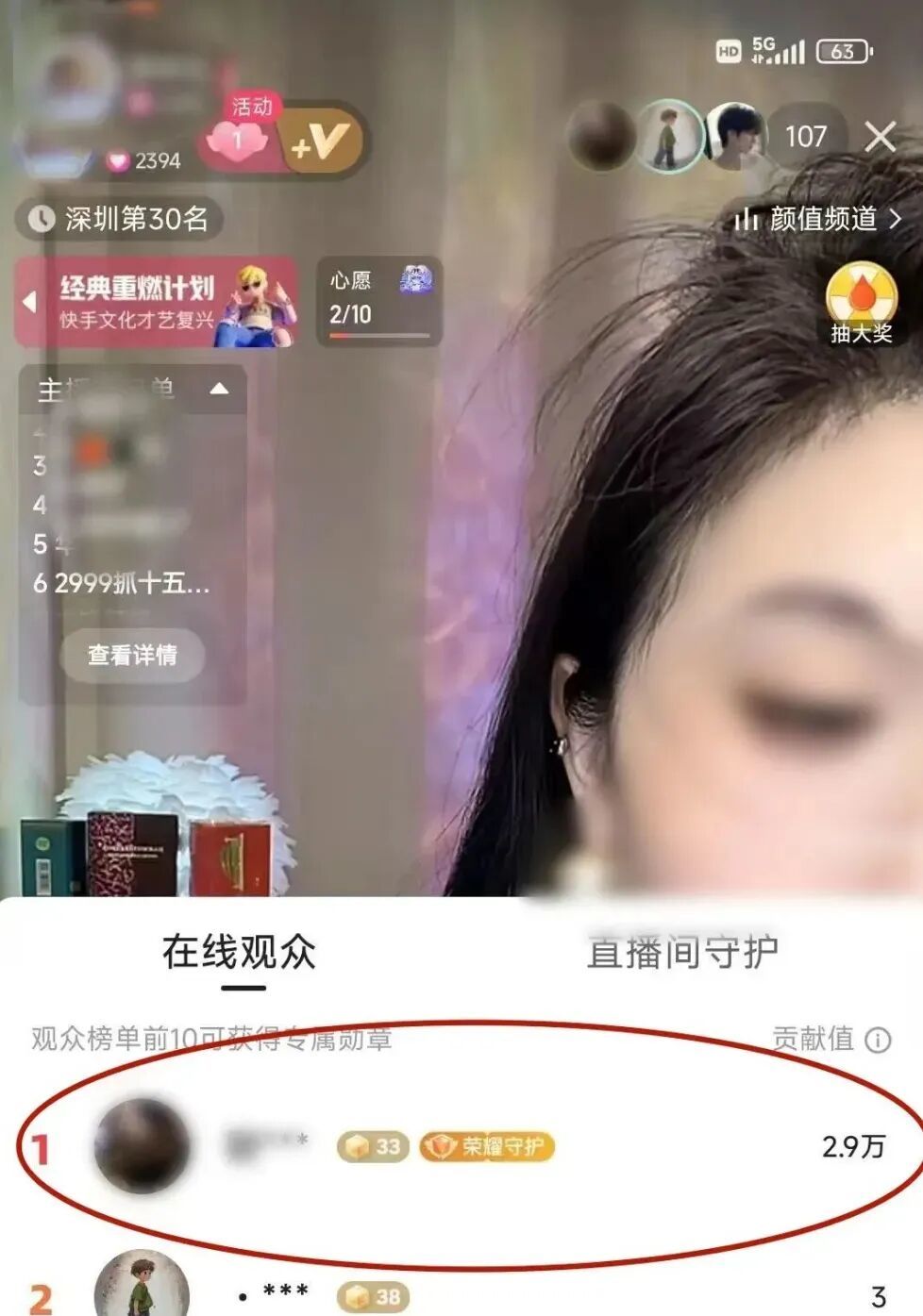Viewport: 923px width, 1316px height.
Task: Open the 经典重燃计划 banner
Action: tap(156, 302)
